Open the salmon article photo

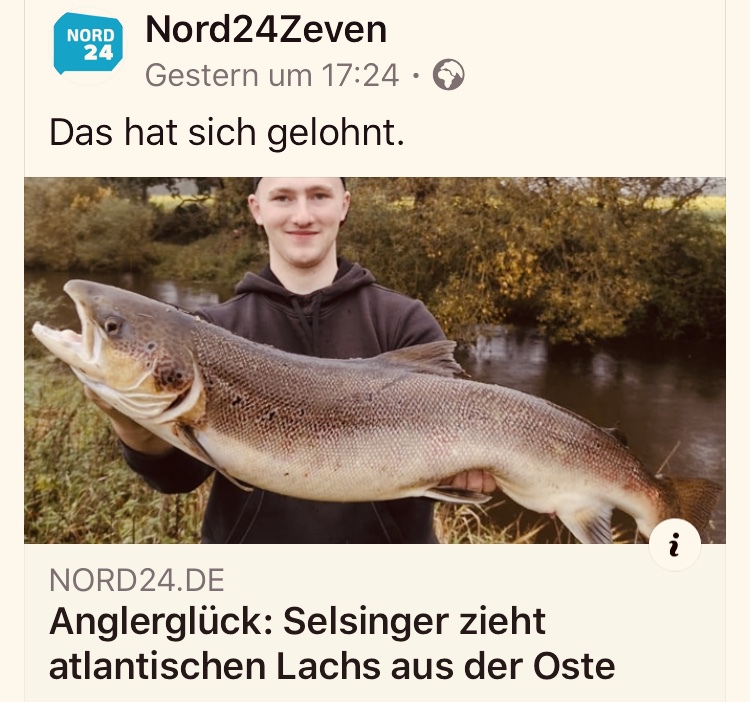tap(375, 360)
